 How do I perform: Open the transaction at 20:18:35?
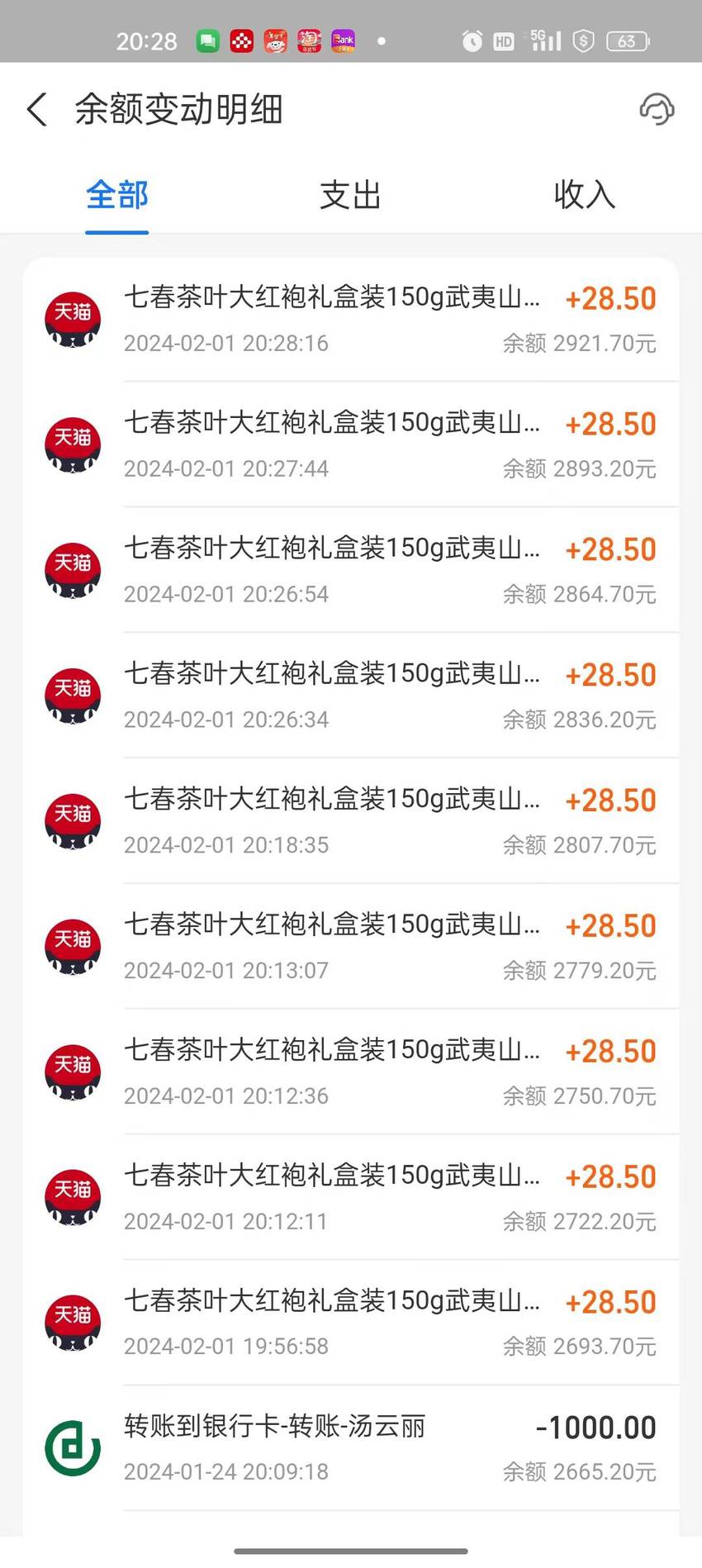coord(351,821)
